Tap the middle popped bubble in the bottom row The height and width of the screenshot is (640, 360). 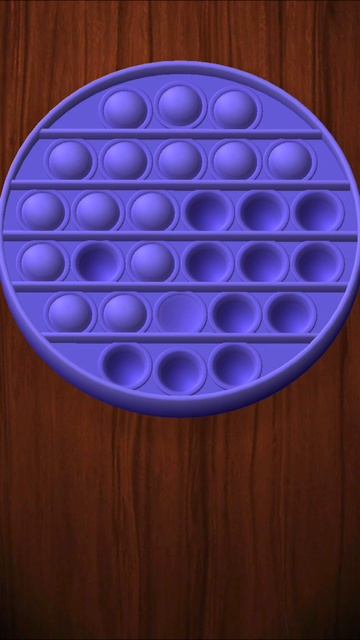(180, 371)
